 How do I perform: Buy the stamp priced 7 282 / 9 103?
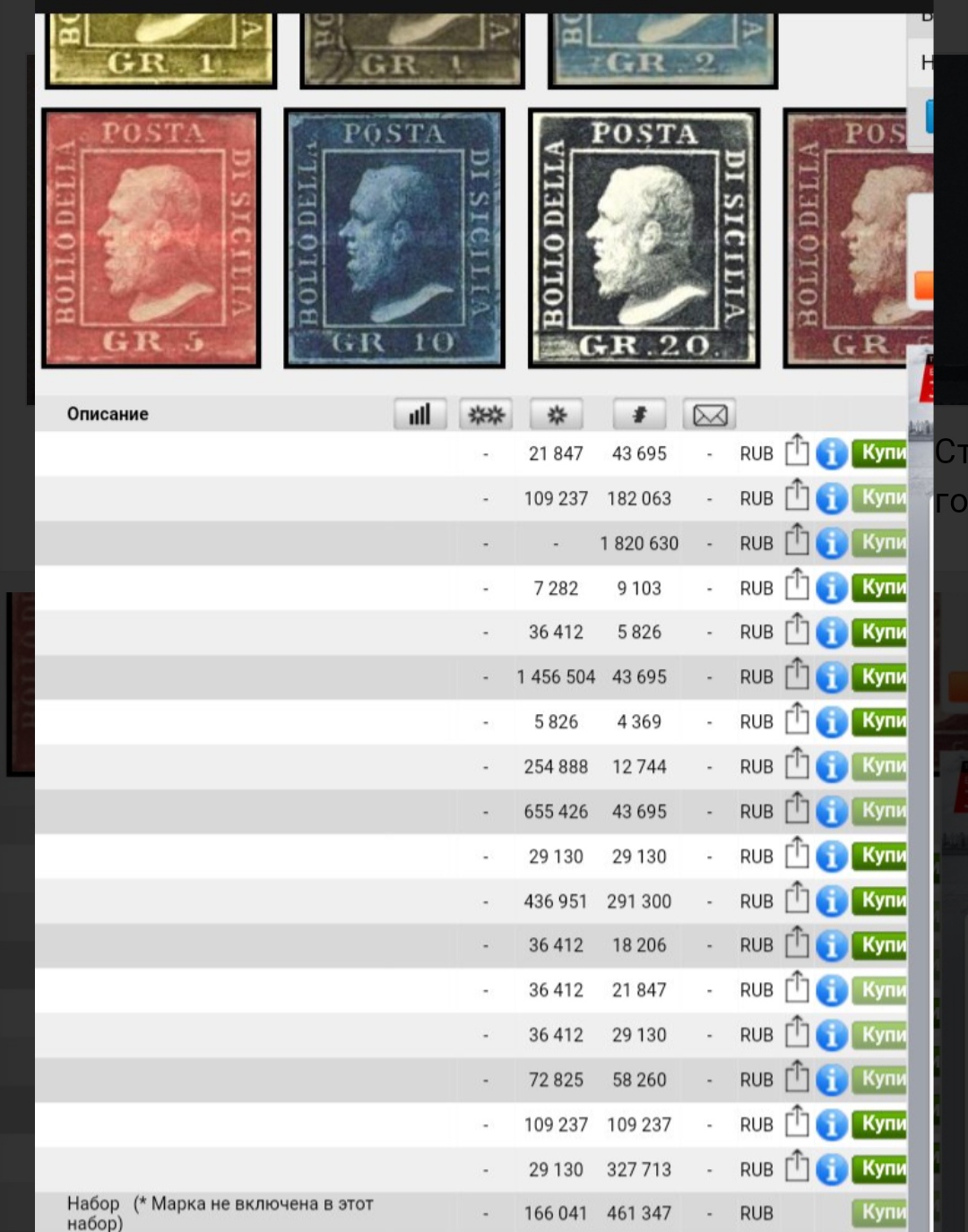[879, 588]
